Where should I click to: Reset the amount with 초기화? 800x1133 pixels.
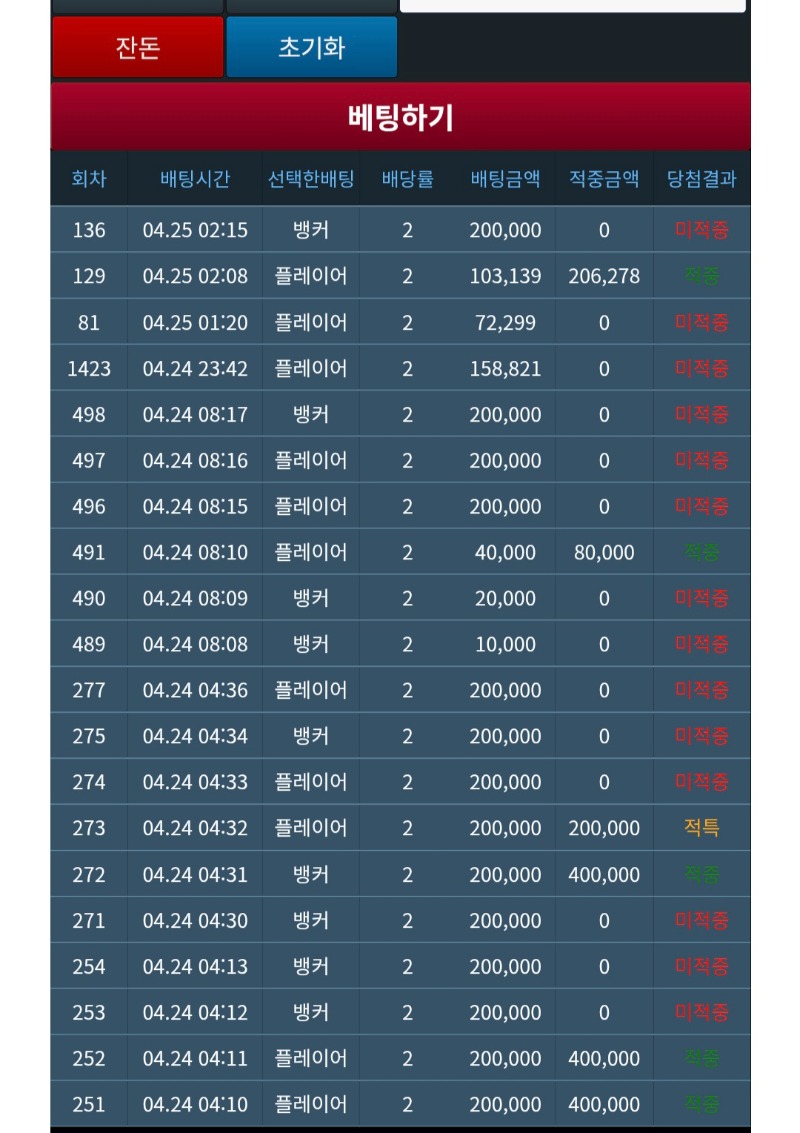click(311, 47)
